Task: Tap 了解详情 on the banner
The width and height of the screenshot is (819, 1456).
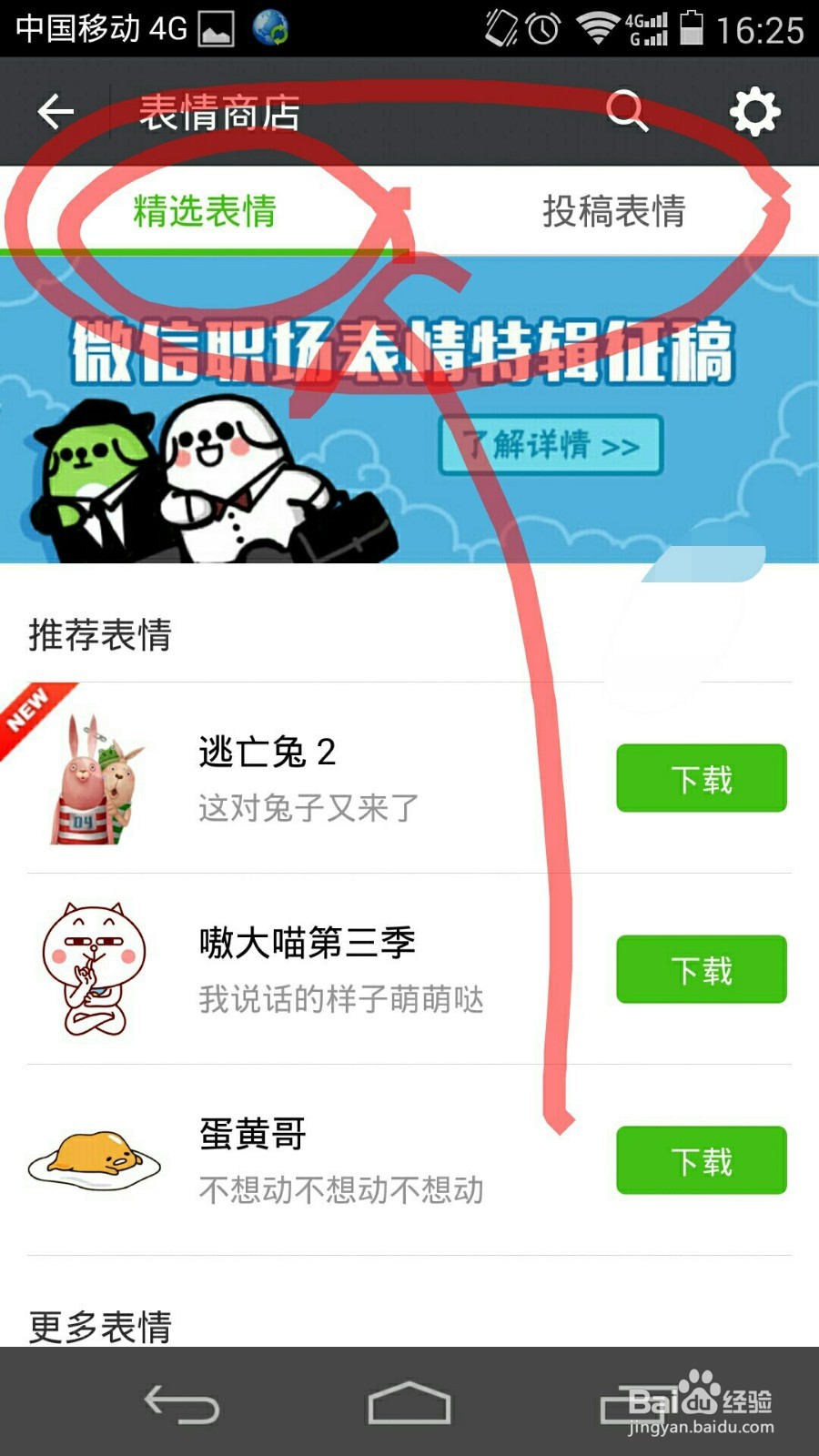Action: click(550, 445)
